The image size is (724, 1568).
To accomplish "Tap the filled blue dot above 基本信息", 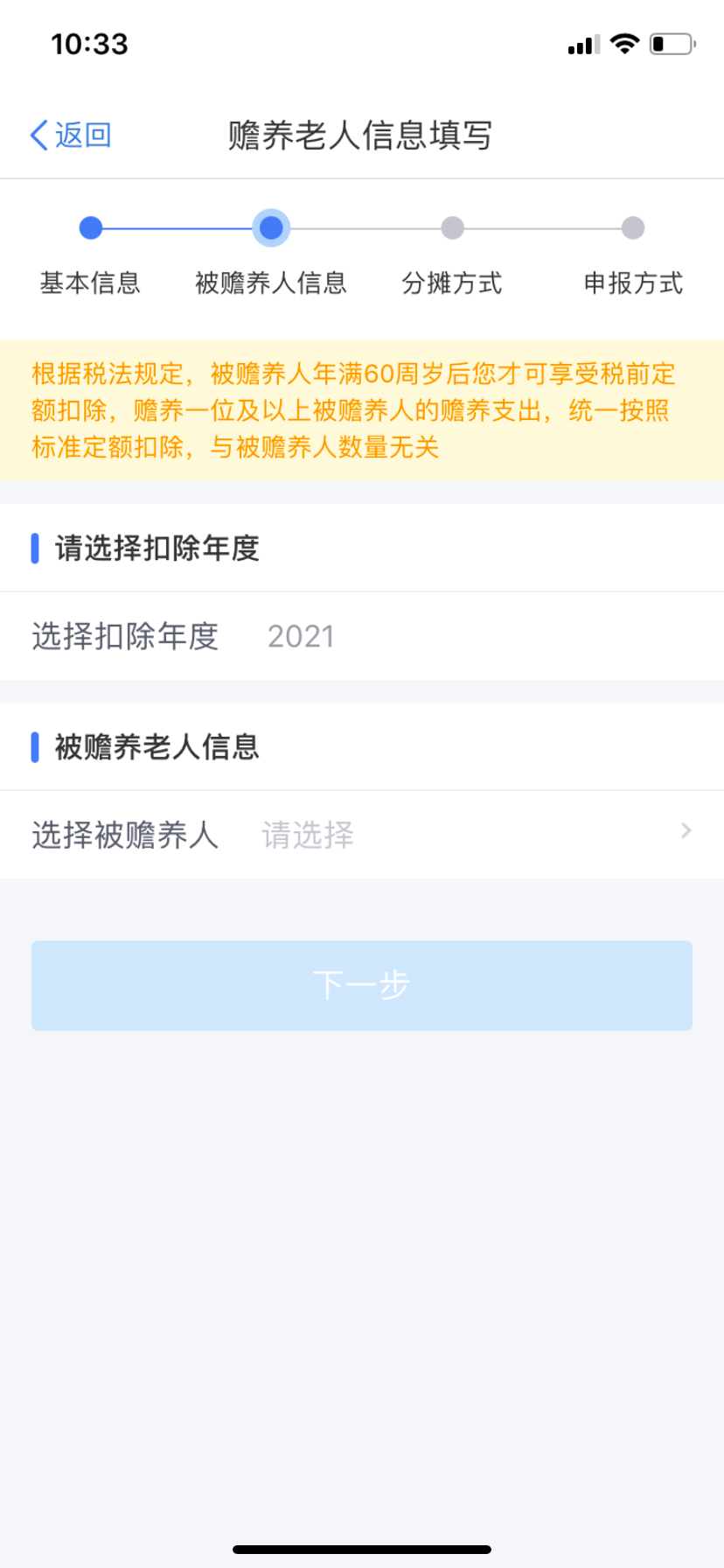I will point(90,228).
